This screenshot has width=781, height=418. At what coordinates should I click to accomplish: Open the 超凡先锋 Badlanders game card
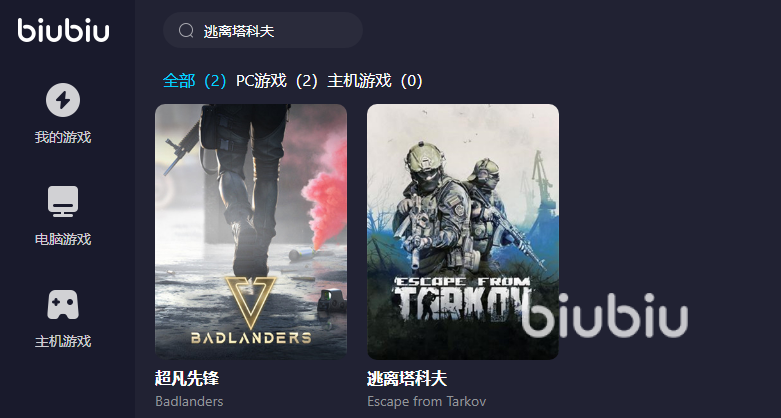point(251,231)
